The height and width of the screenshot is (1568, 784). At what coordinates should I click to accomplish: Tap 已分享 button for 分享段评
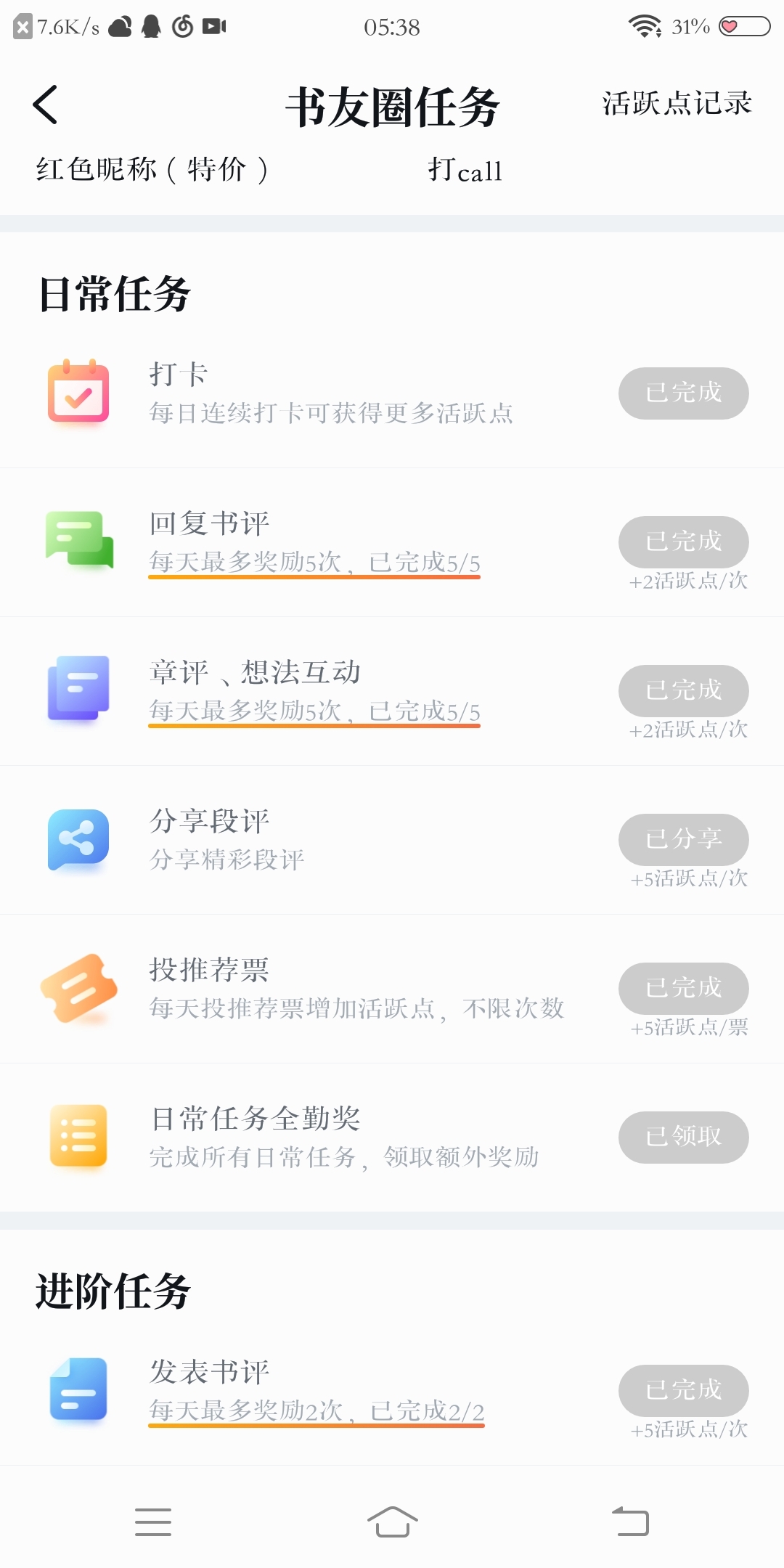click(x=684, y=840)
